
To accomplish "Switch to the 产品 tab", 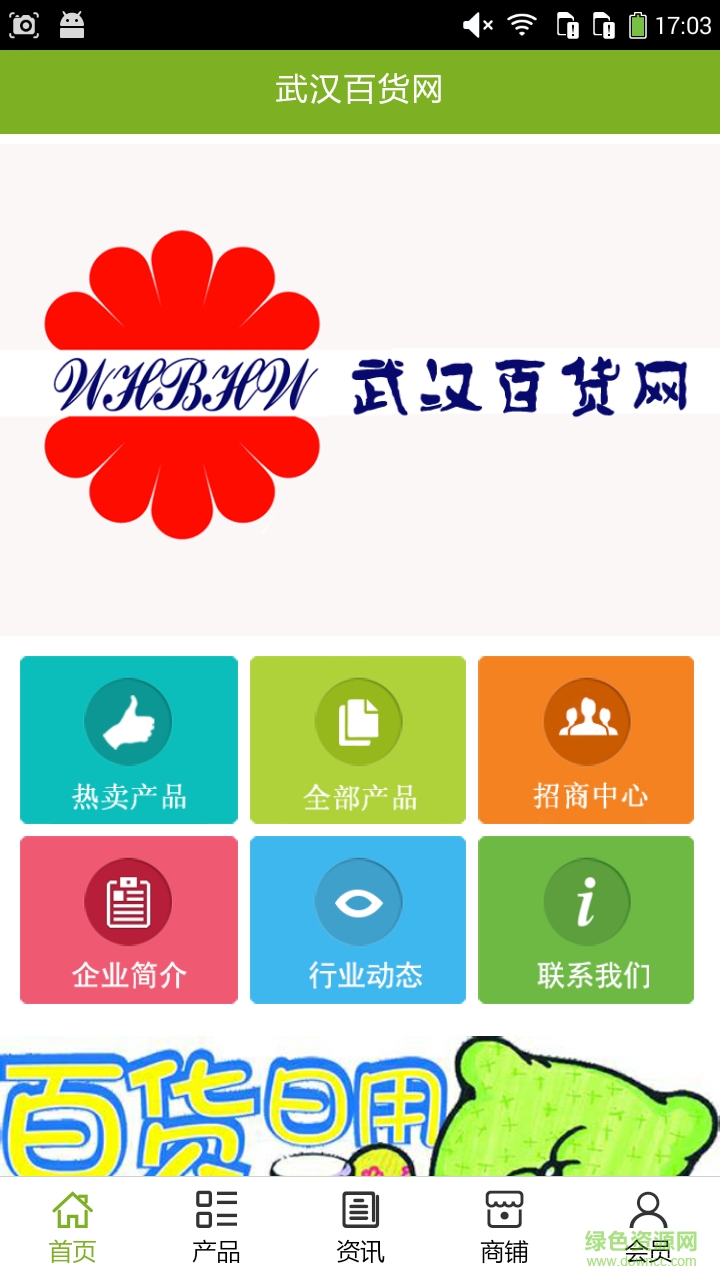I will pyautogui.click(x=215, y=1222).
